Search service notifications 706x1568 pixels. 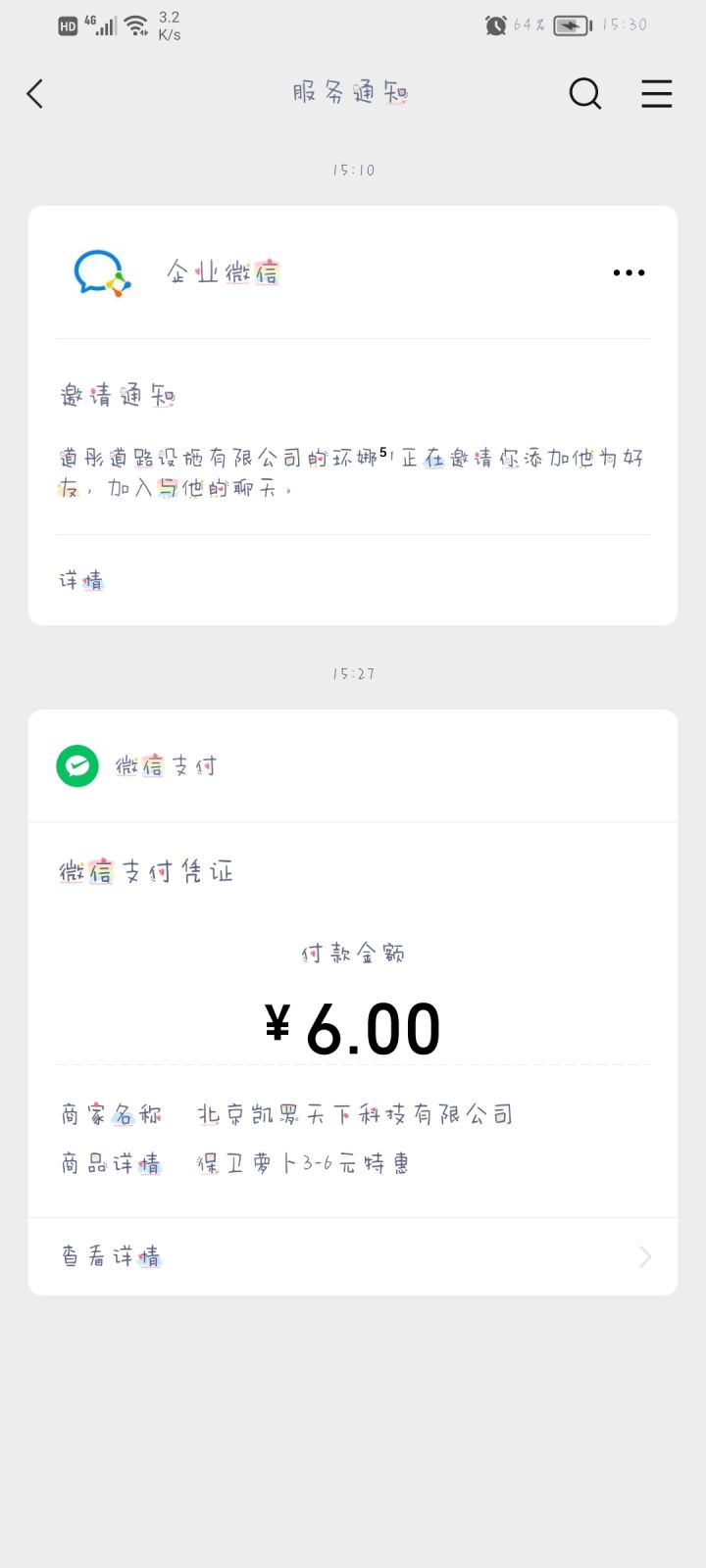584,94
